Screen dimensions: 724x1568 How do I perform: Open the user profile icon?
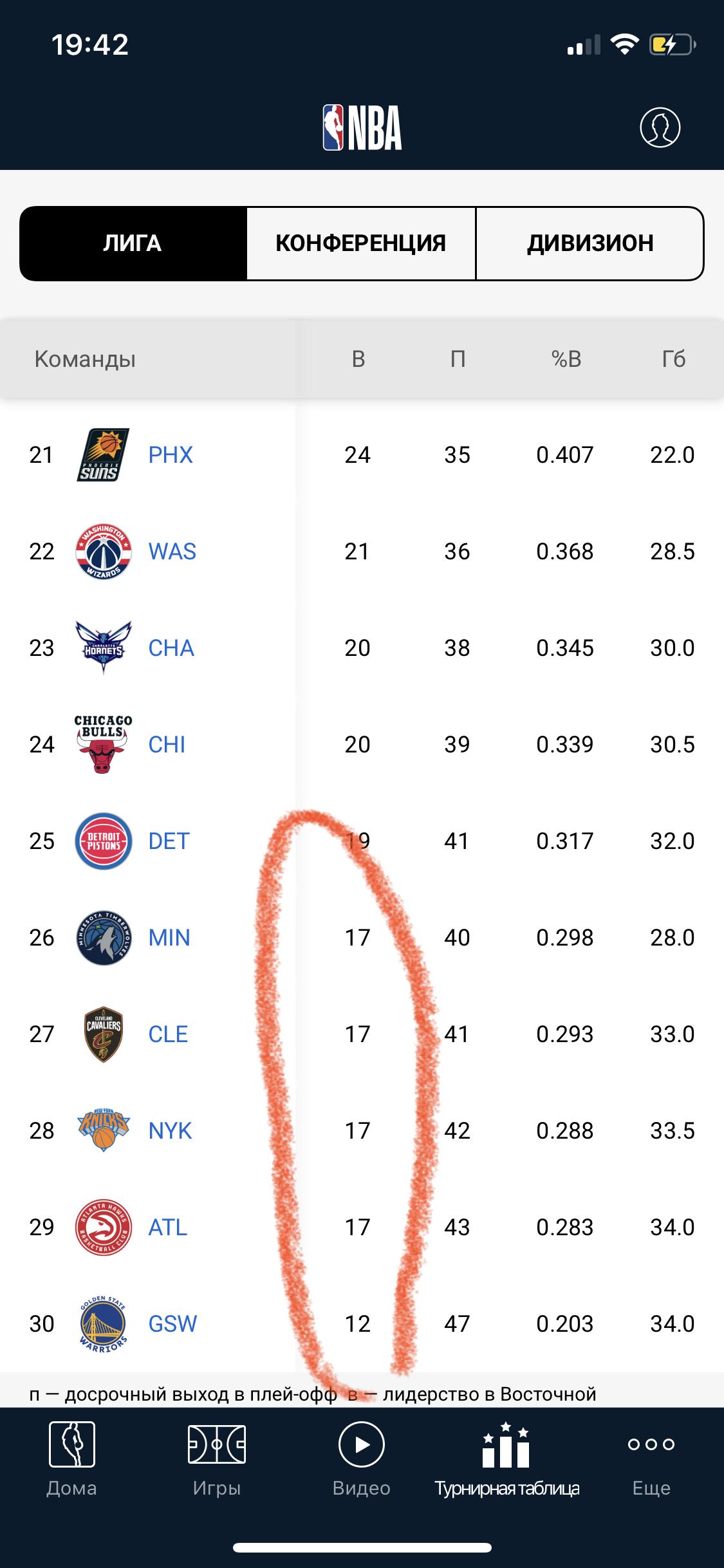(660, 127)
